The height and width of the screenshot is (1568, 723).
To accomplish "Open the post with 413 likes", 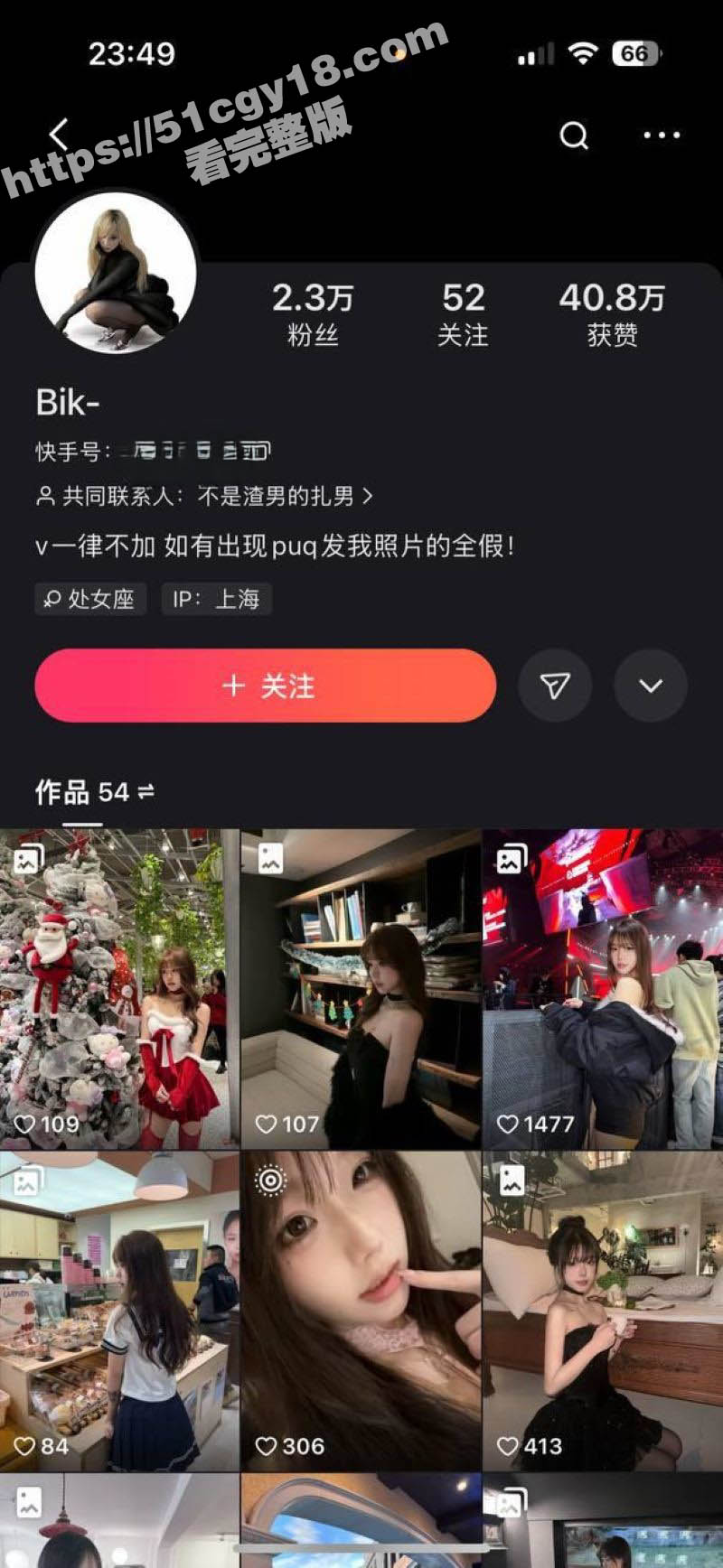I will click(603, 1310).
